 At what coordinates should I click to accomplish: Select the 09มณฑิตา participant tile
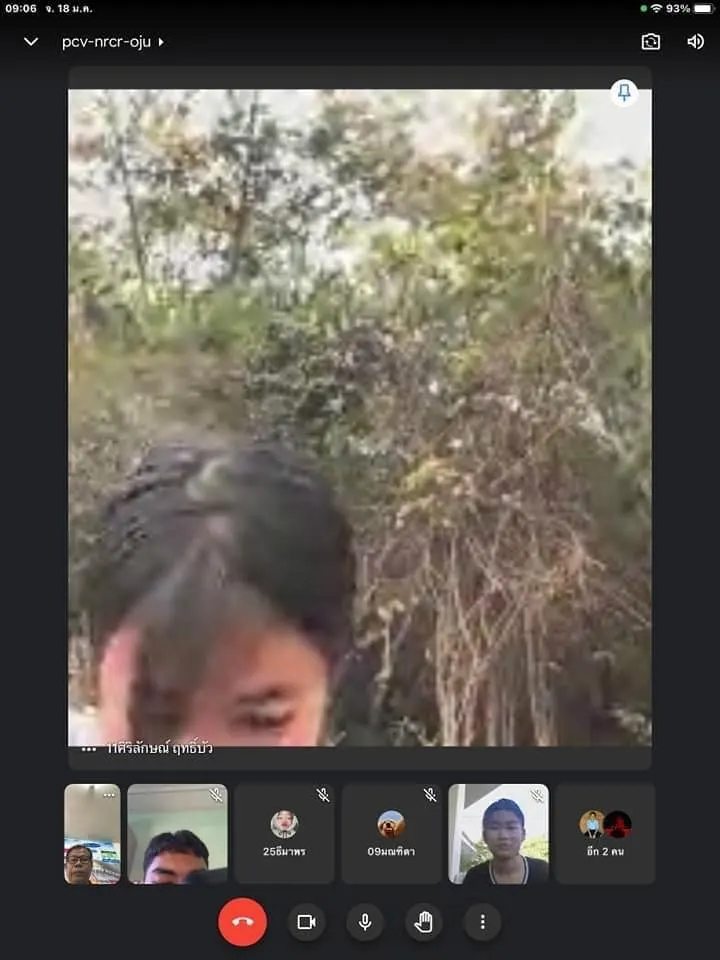click(x=391, y=834)
